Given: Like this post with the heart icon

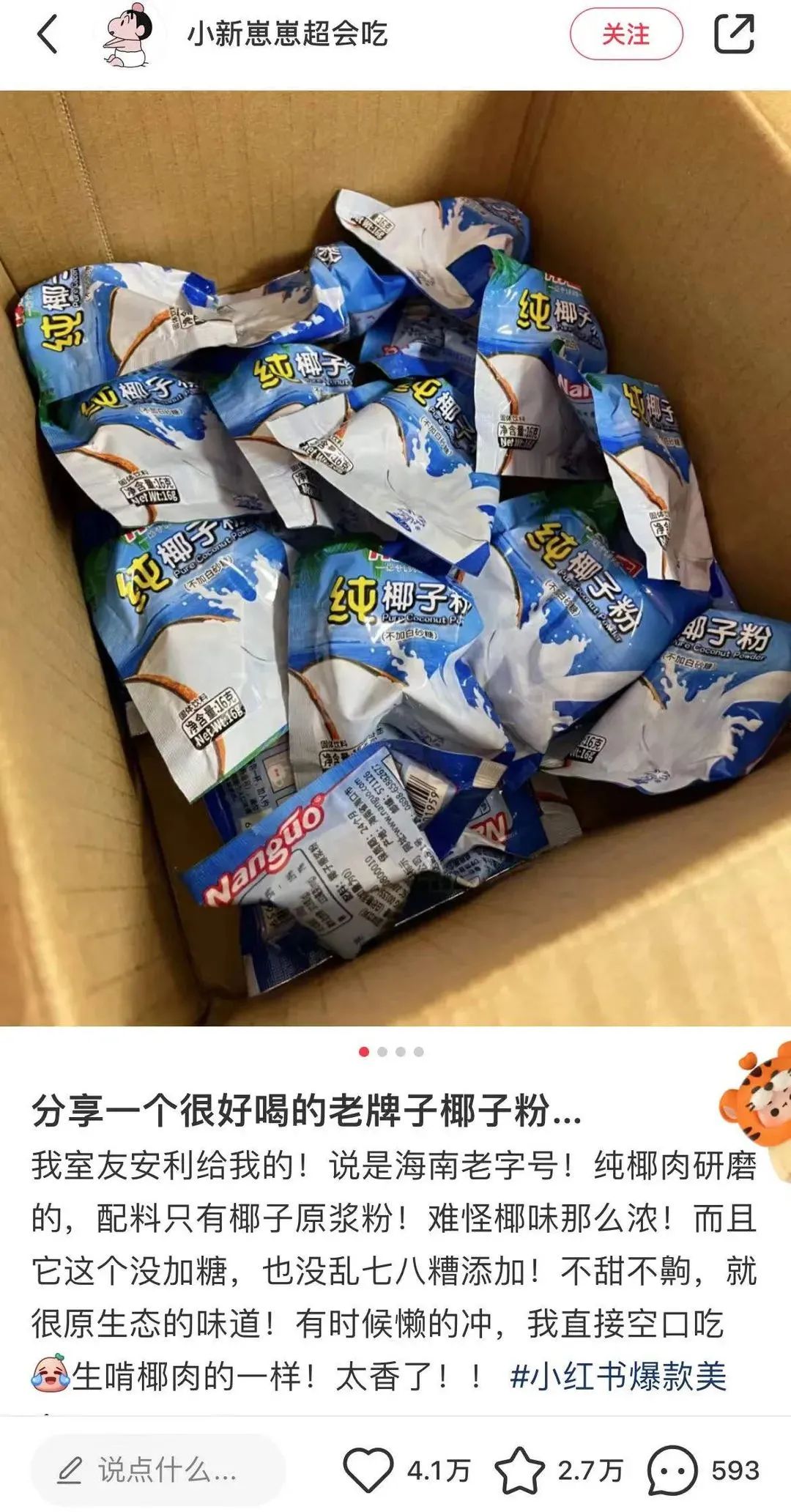Looking at the screenshot, I should (368, 1470).
